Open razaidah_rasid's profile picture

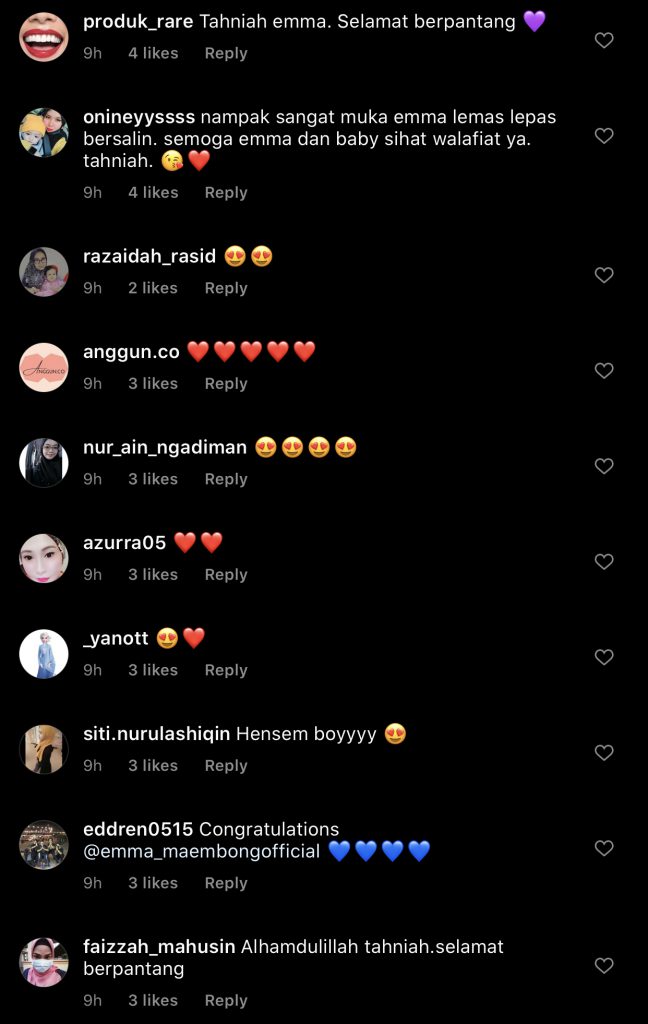point(44,272)
